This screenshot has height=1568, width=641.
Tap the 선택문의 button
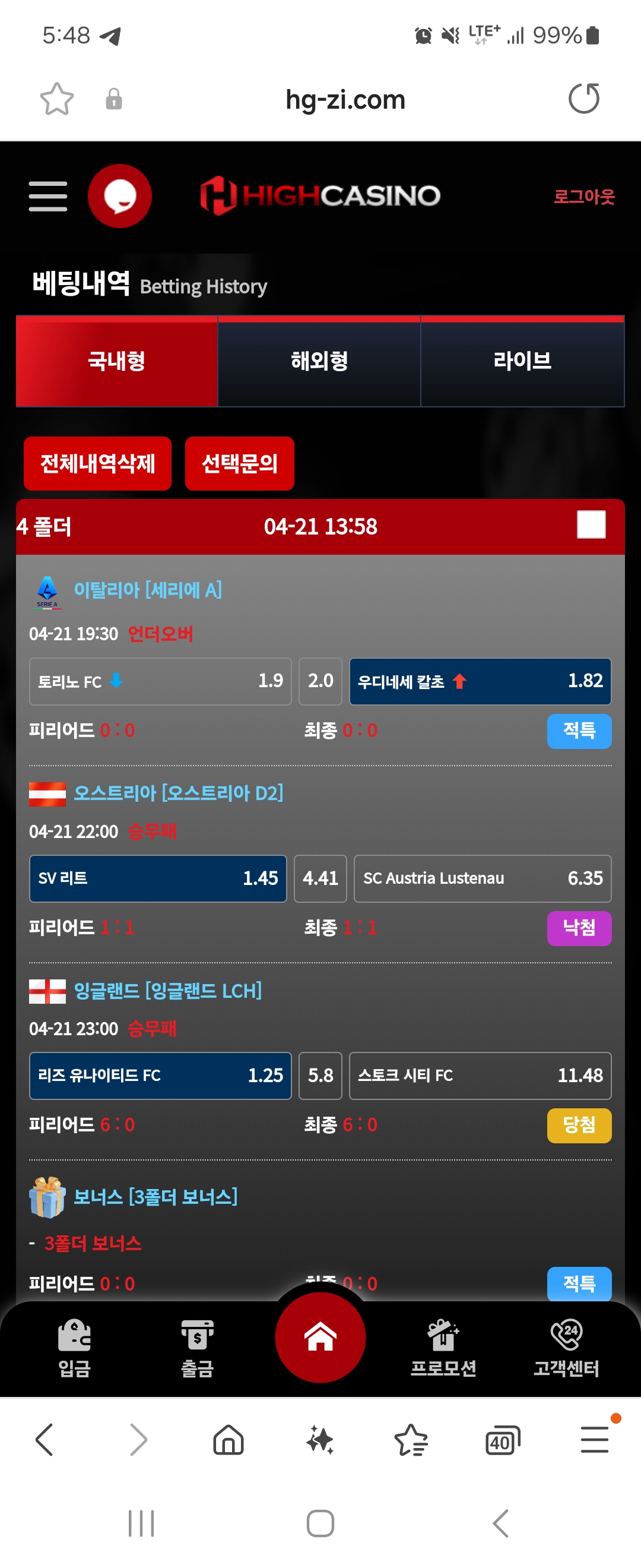pyautogui.click(x=239, y=464)
